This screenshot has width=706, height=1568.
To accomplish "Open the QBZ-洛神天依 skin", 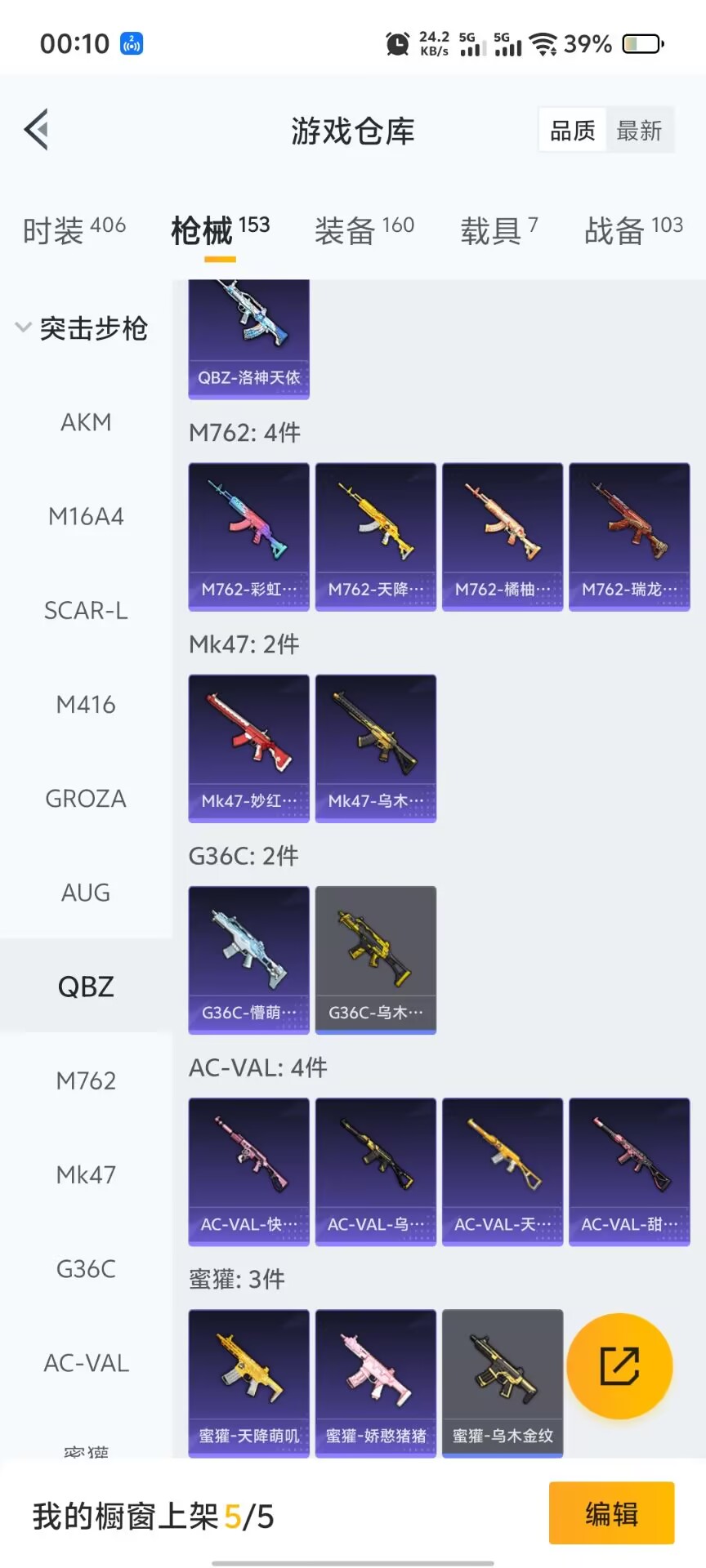I will [x=248, y=339].
